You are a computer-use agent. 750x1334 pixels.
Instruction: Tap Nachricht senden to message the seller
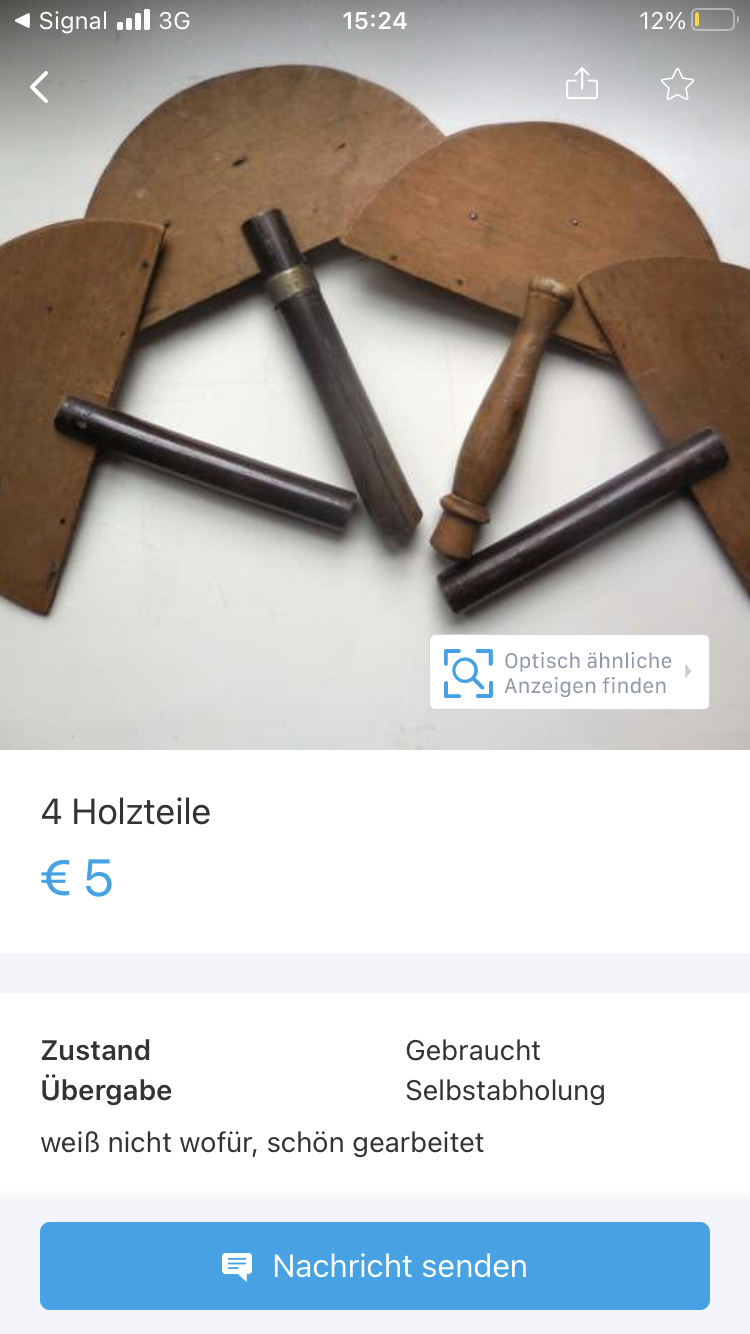(x=375, y=1266)
